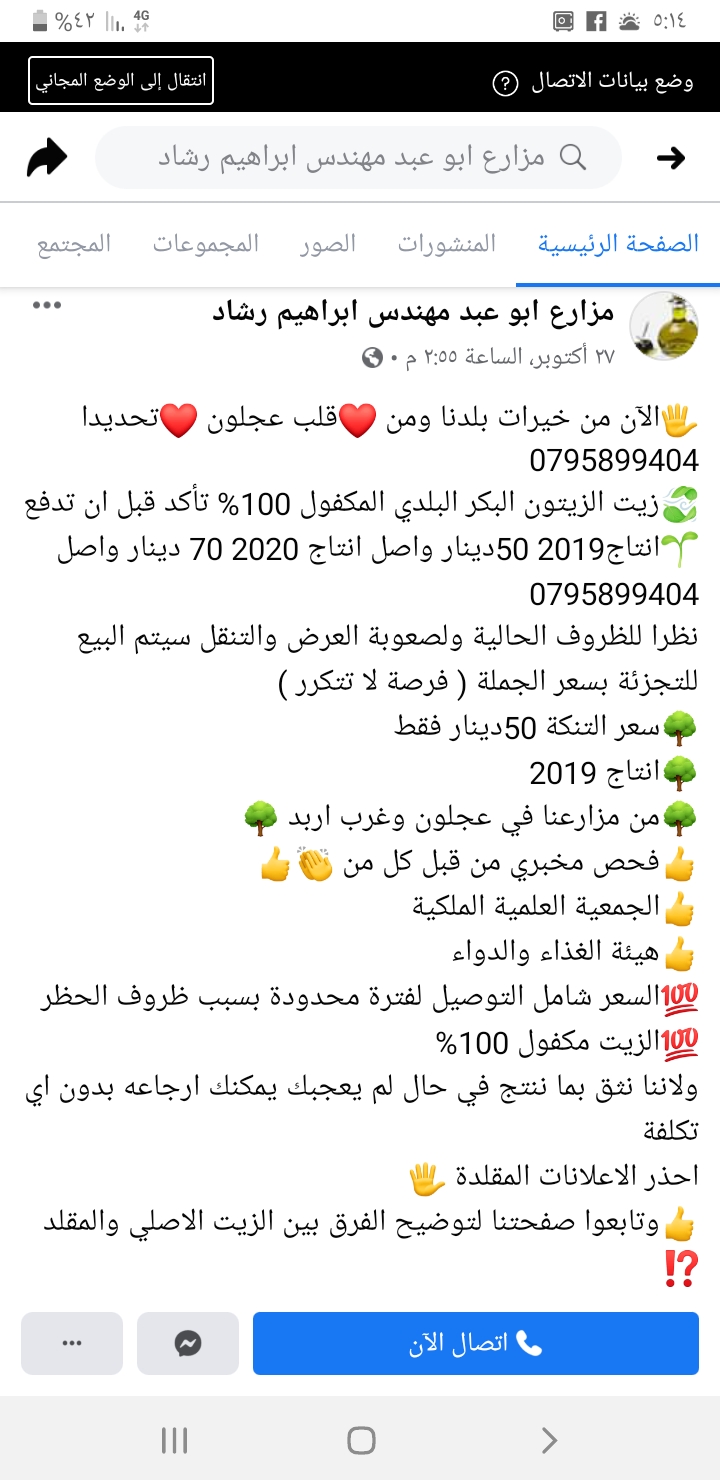Share this page with the arrow icon
Viewport: 720px width, 1480px height.
click(46, 157)
